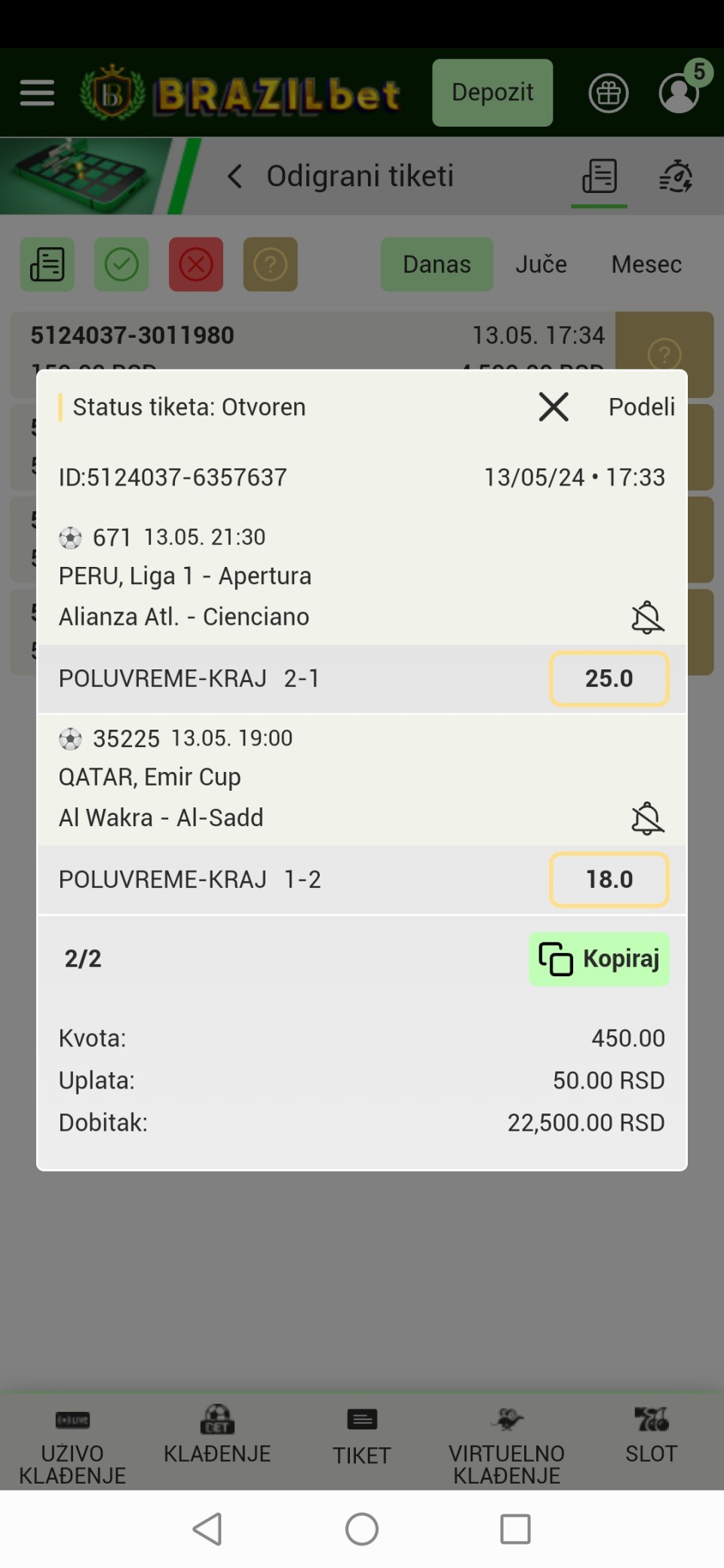Filter by winning tickets green check
Image resolution: width=724 pixels, height=1568 pixels.
121,265
